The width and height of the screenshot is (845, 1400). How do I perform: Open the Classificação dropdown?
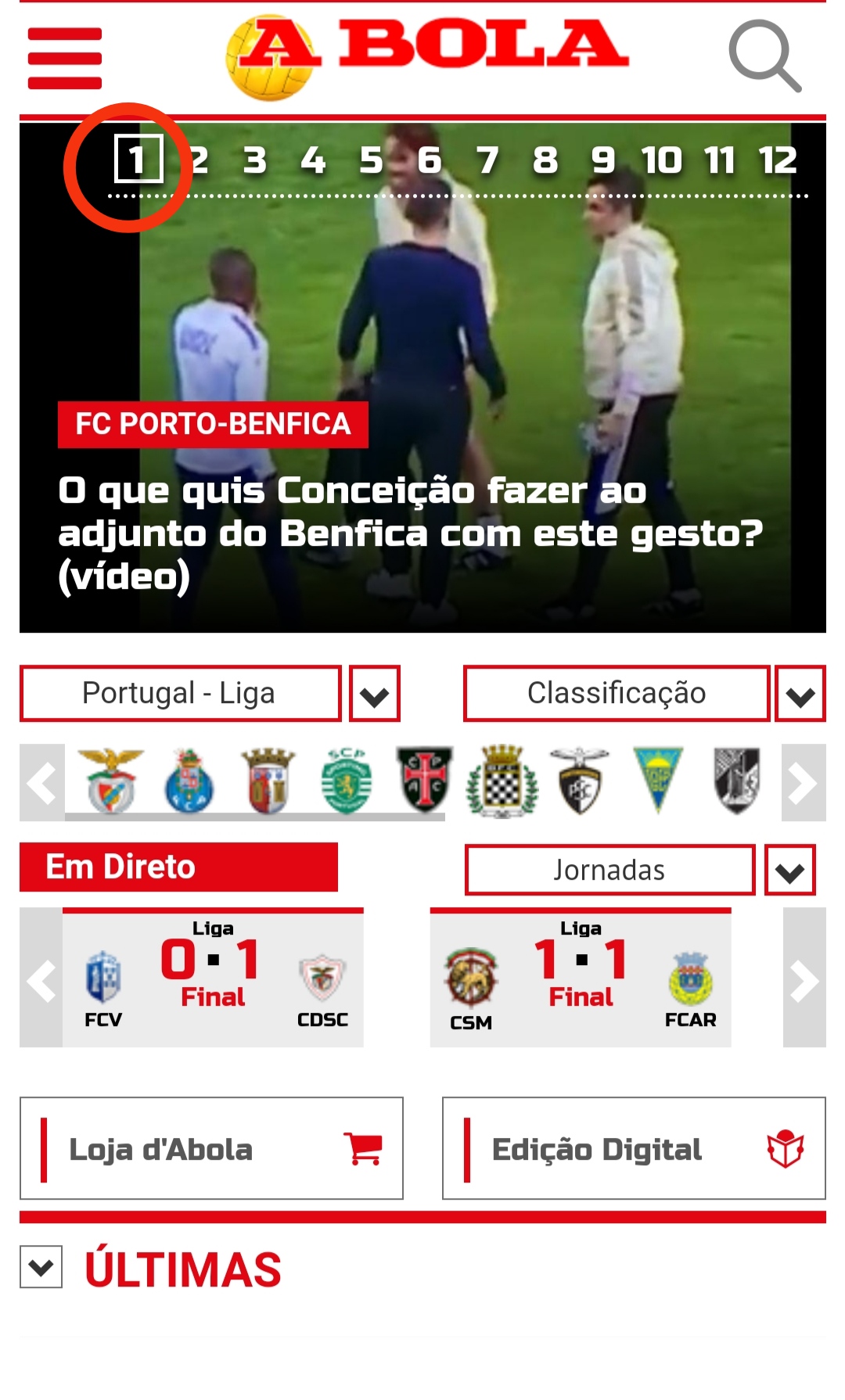point(800,694)
